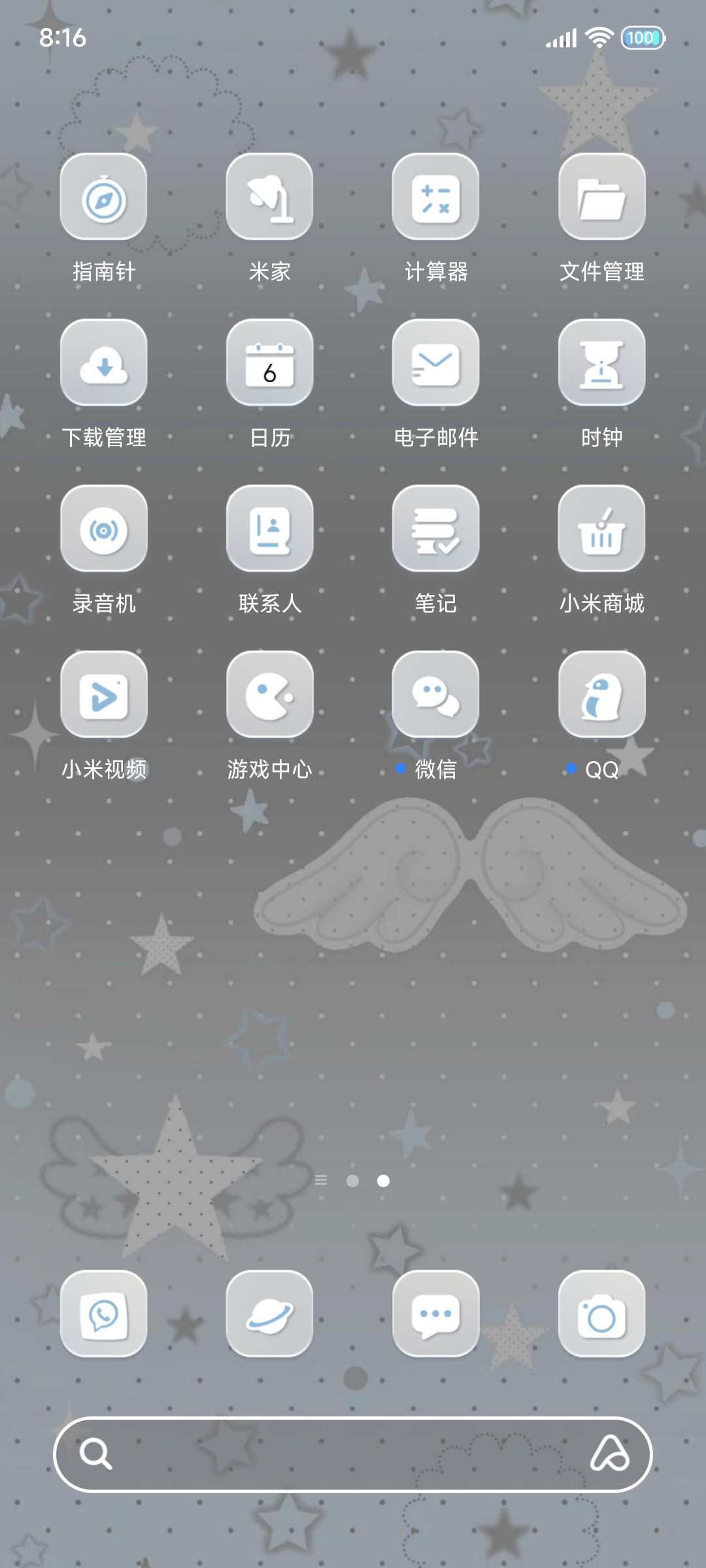Open the planet browser icon in dock
The width and height of the screenshot is (706, 1568).
click(269, 1315)
